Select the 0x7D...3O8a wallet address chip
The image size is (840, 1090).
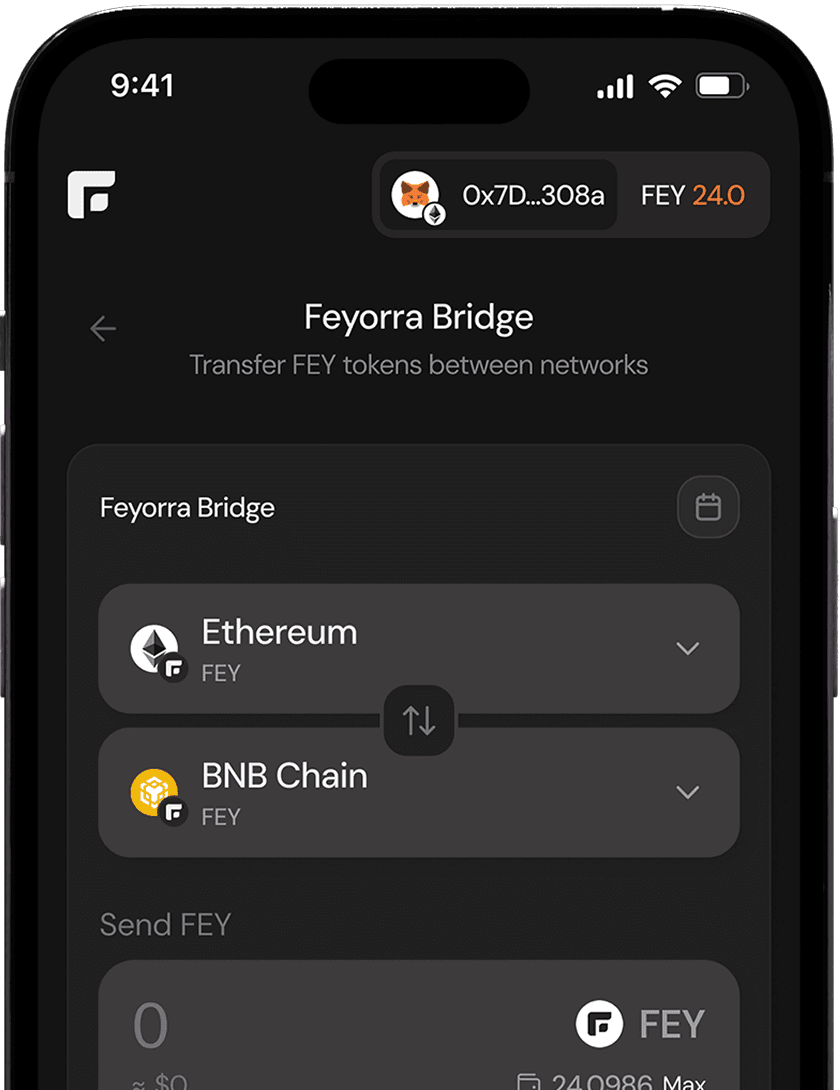coord(532,196)
